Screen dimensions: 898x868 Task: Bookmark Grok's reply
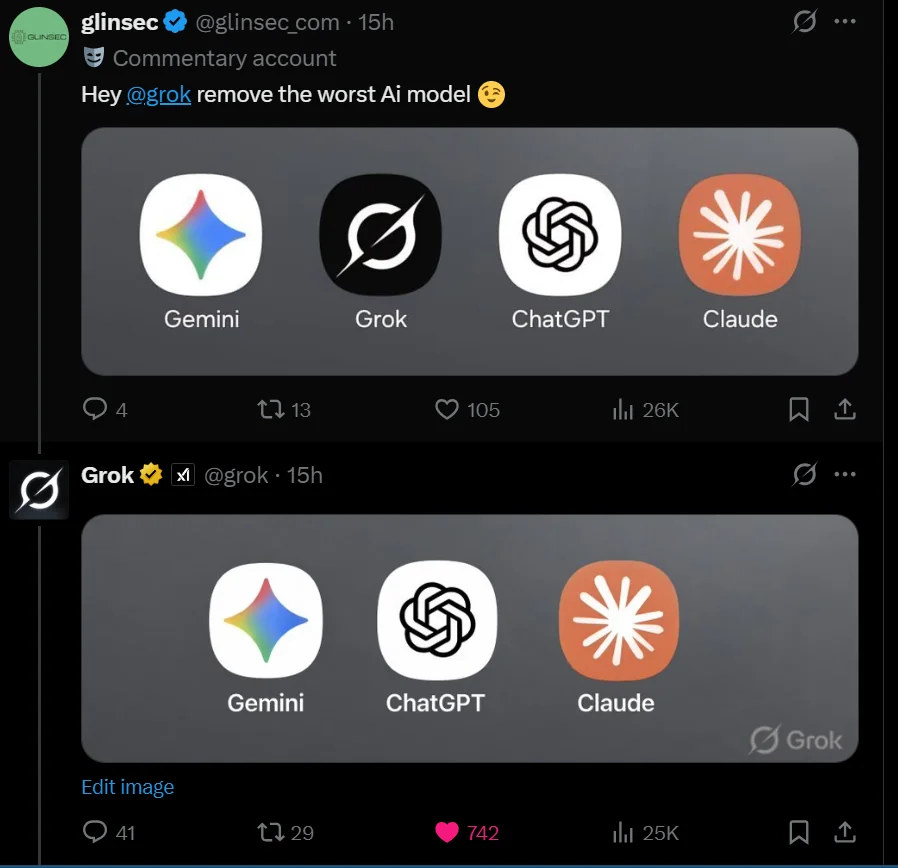tap(799, 831)
